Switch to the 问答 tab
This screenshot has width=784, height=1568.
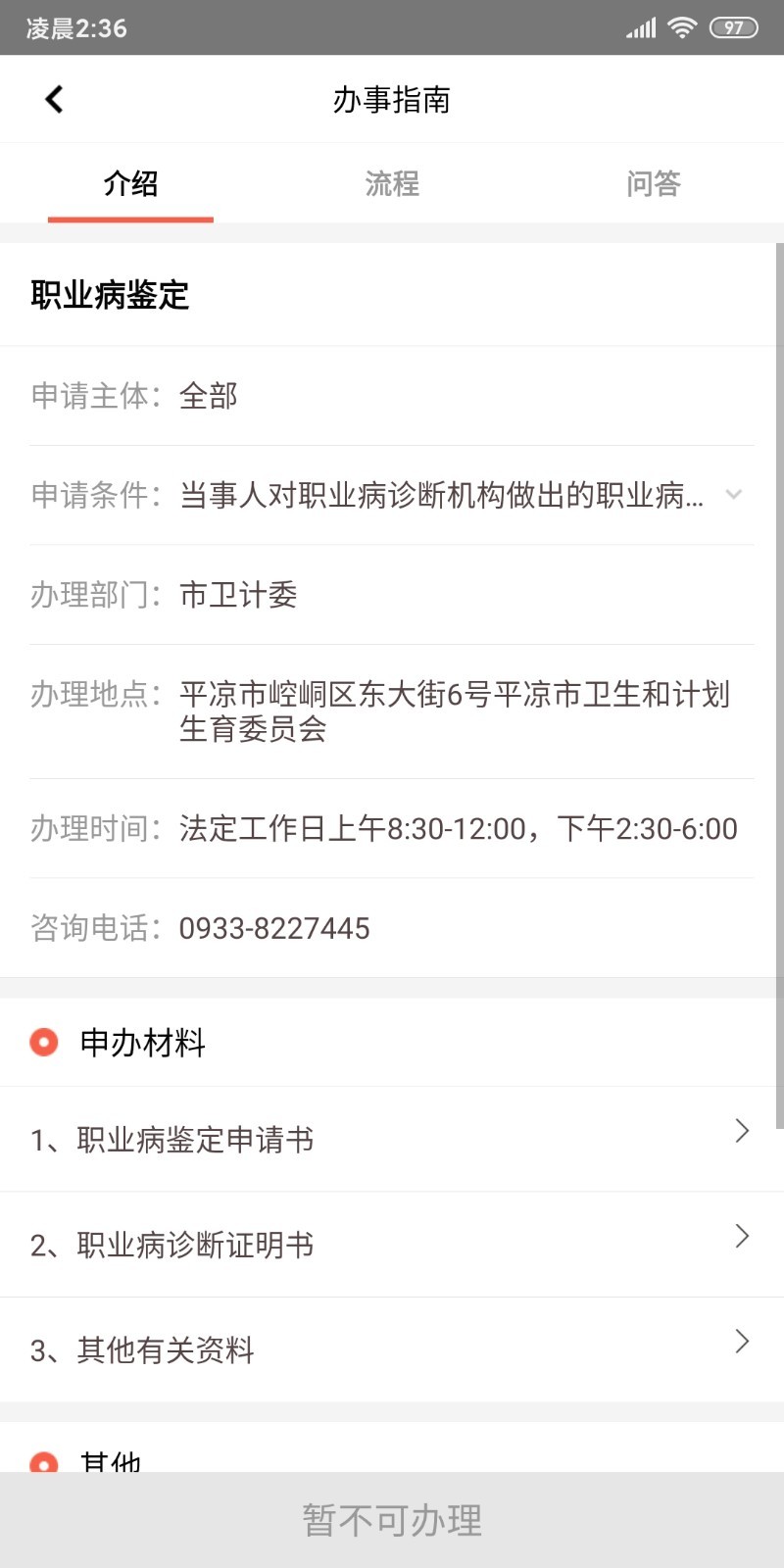652,183
